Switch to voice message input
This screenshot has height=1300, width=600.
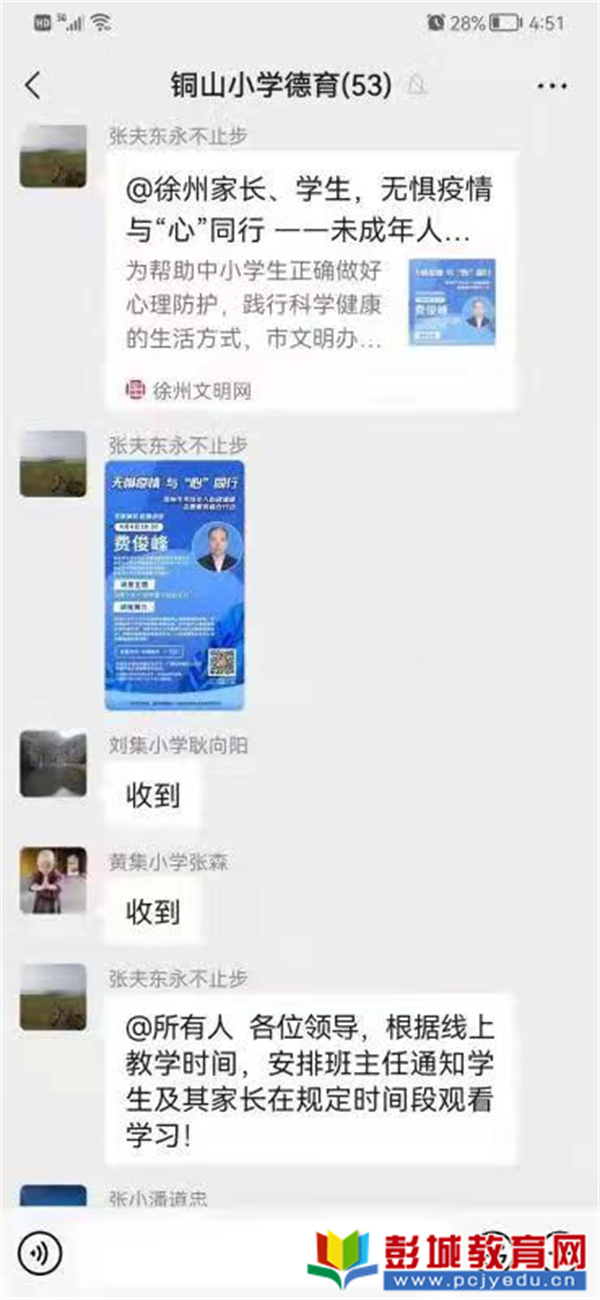(x=40, y=1251)
